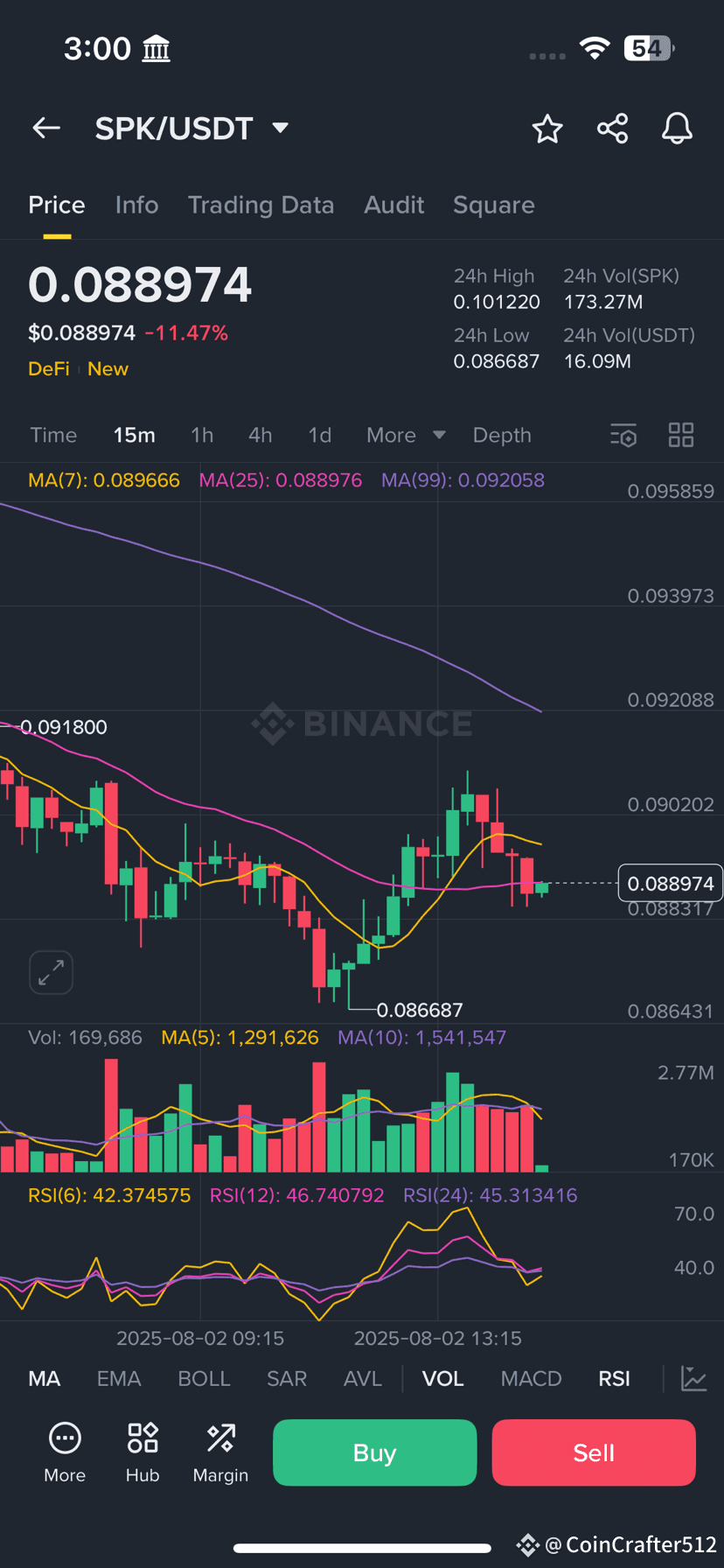The image size is (724, 1568).
Task: Select the MACD indicator
Action: tap(531, 1379)
